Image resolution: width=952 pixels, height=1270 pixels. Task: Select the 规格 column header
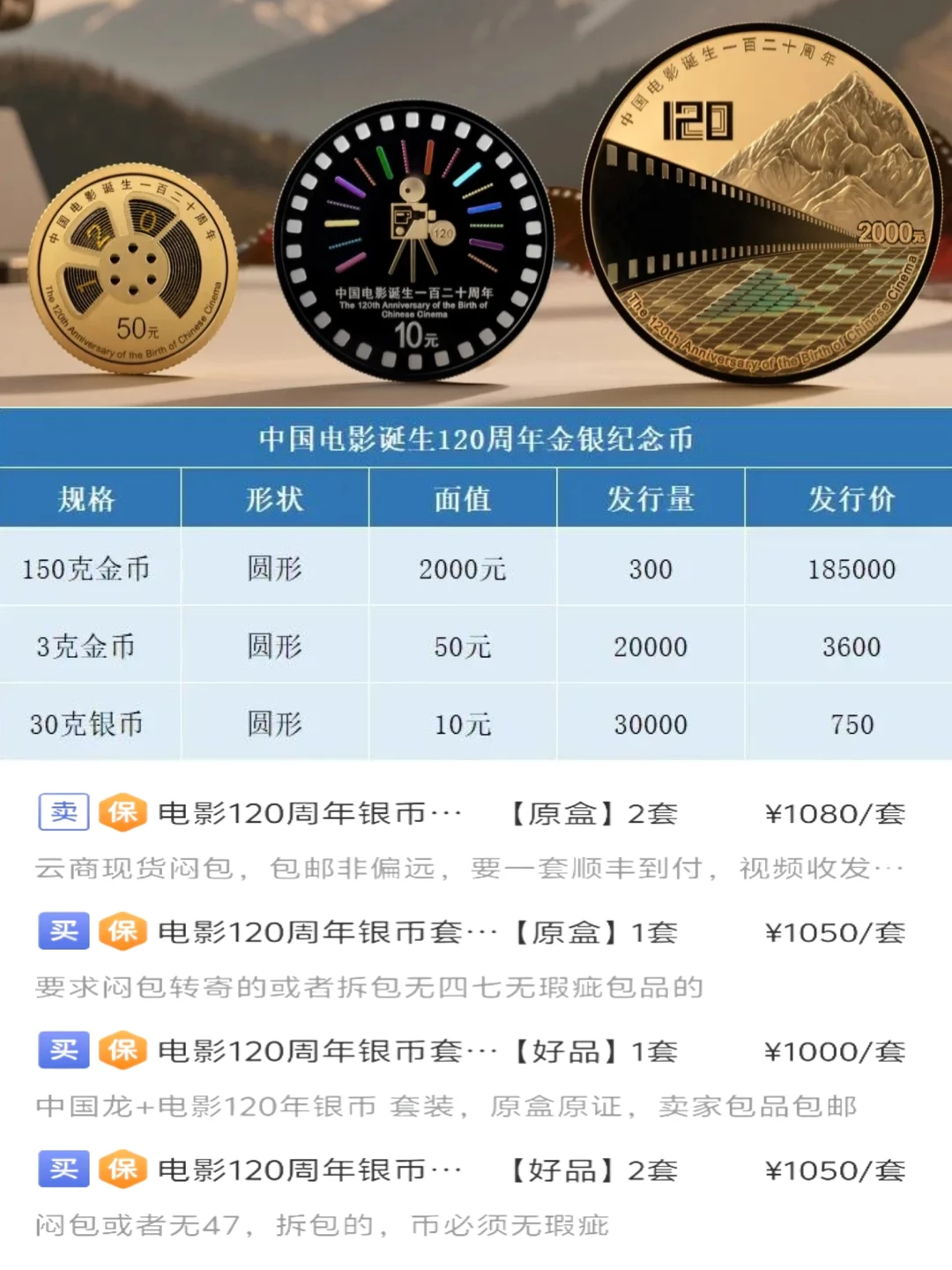coord(90,497)
